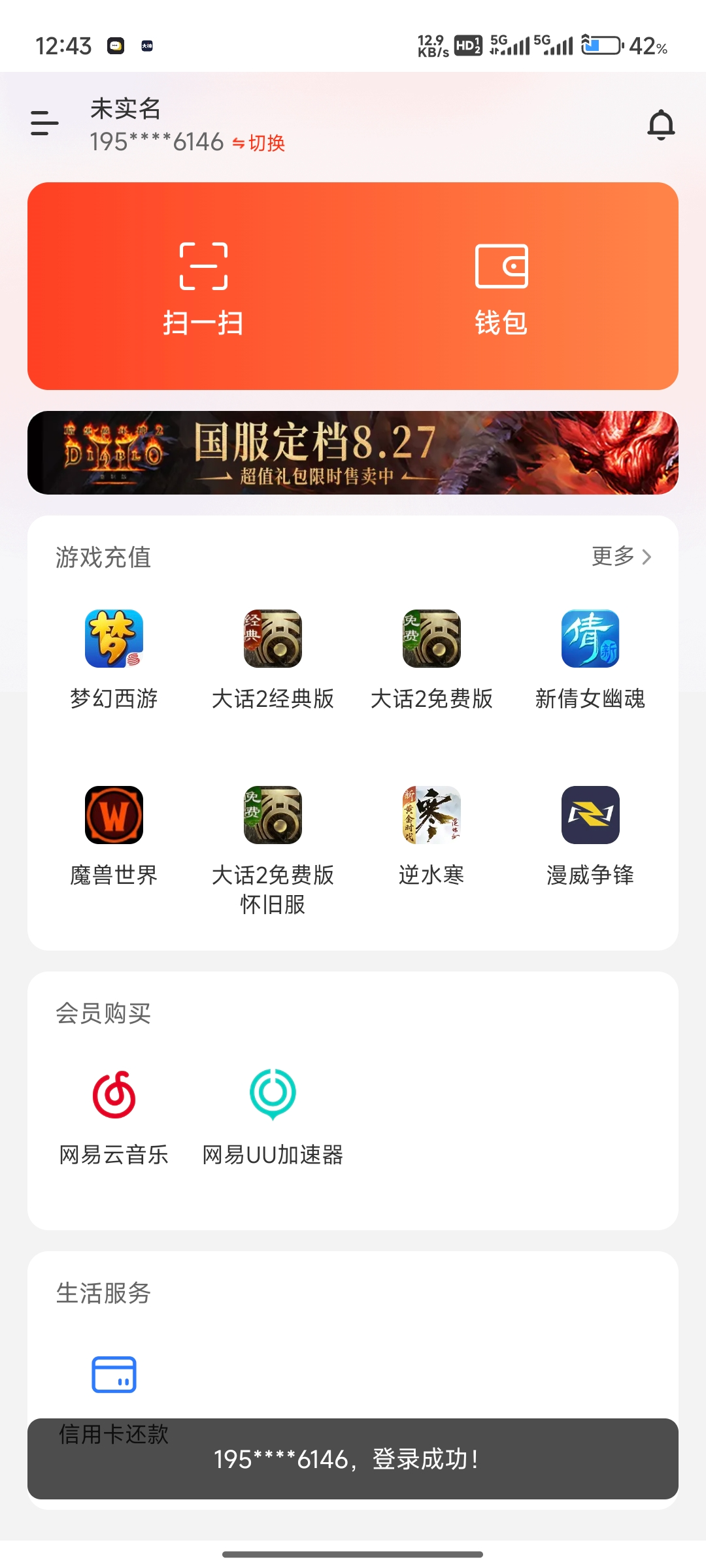Open the notifications bell
The image size is (706, 1568).
[x=660, y=124]
